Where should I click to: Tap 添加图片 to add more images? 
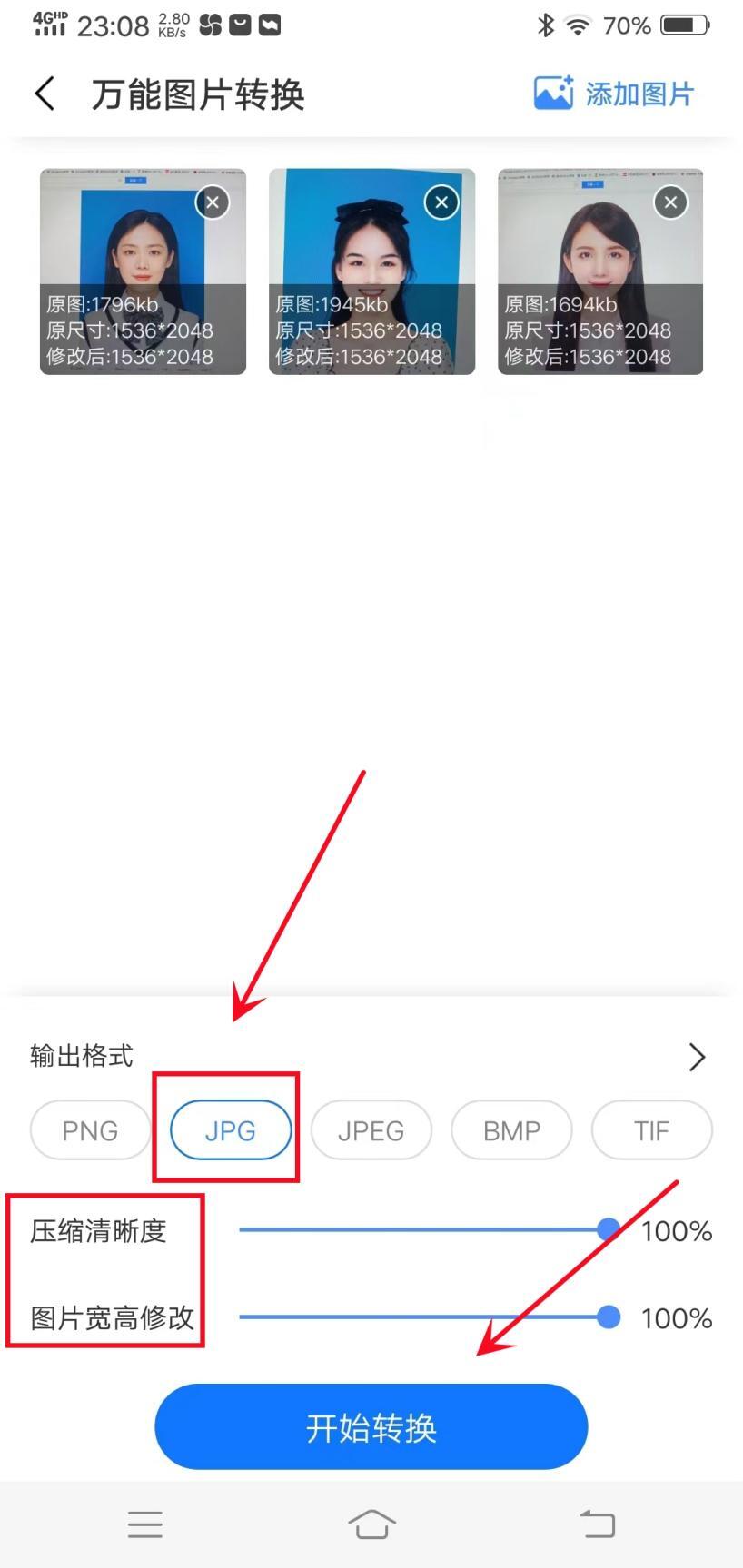614,94
